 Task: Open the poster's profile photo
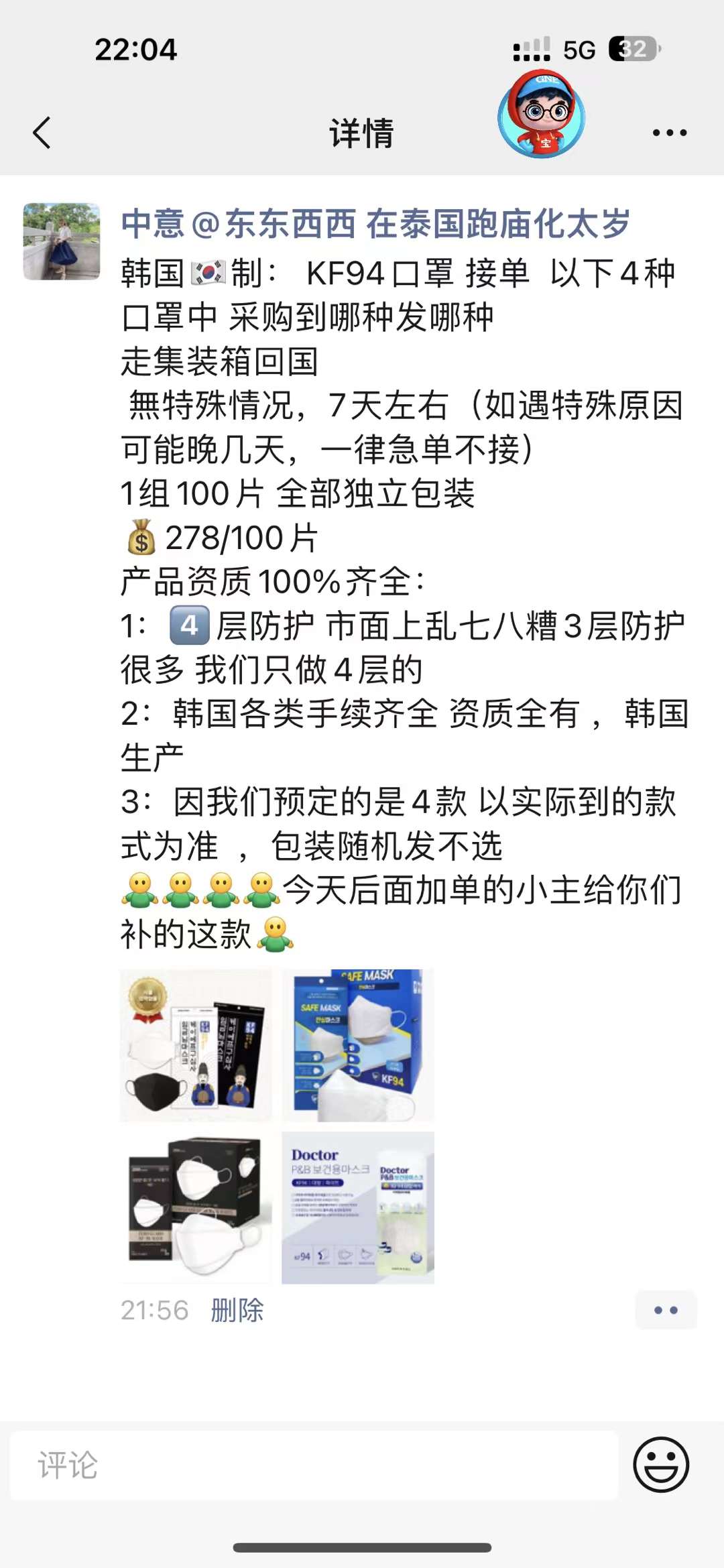coord(62,241)
